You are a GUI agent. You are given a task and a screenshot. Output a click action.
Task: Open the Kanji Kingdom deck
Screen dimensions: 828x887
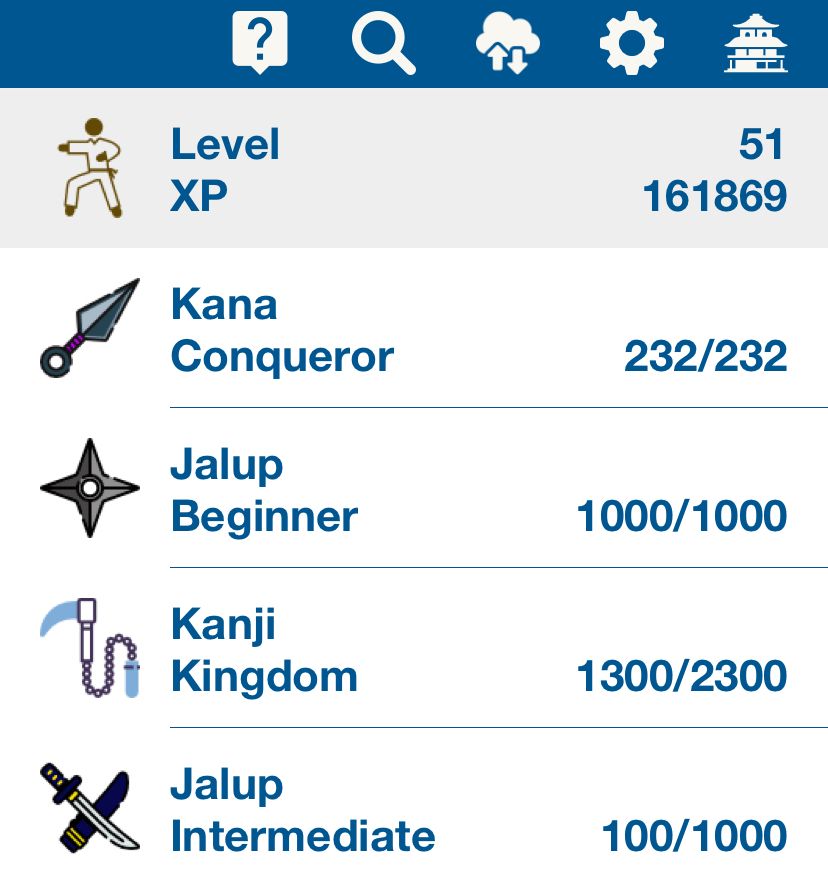[414, 650]
